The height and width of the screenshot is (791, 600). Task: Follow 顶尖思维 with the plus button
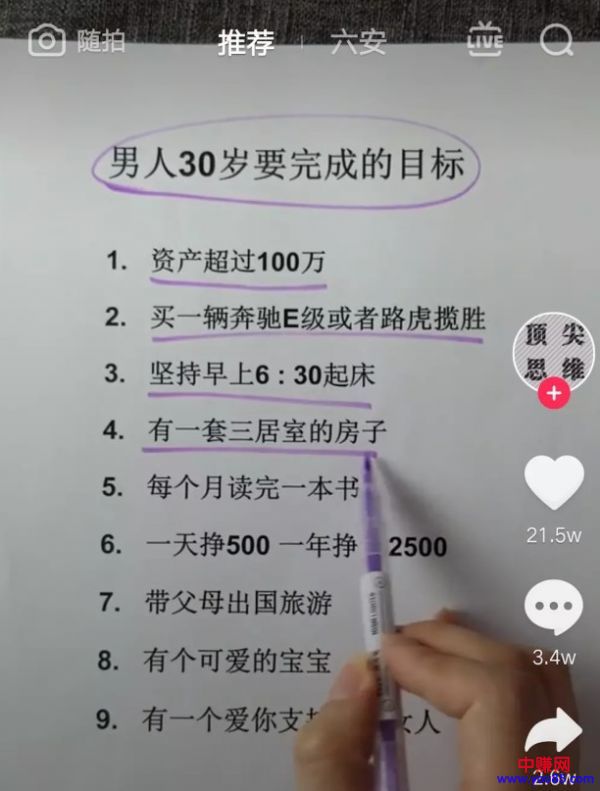(553, 394)
